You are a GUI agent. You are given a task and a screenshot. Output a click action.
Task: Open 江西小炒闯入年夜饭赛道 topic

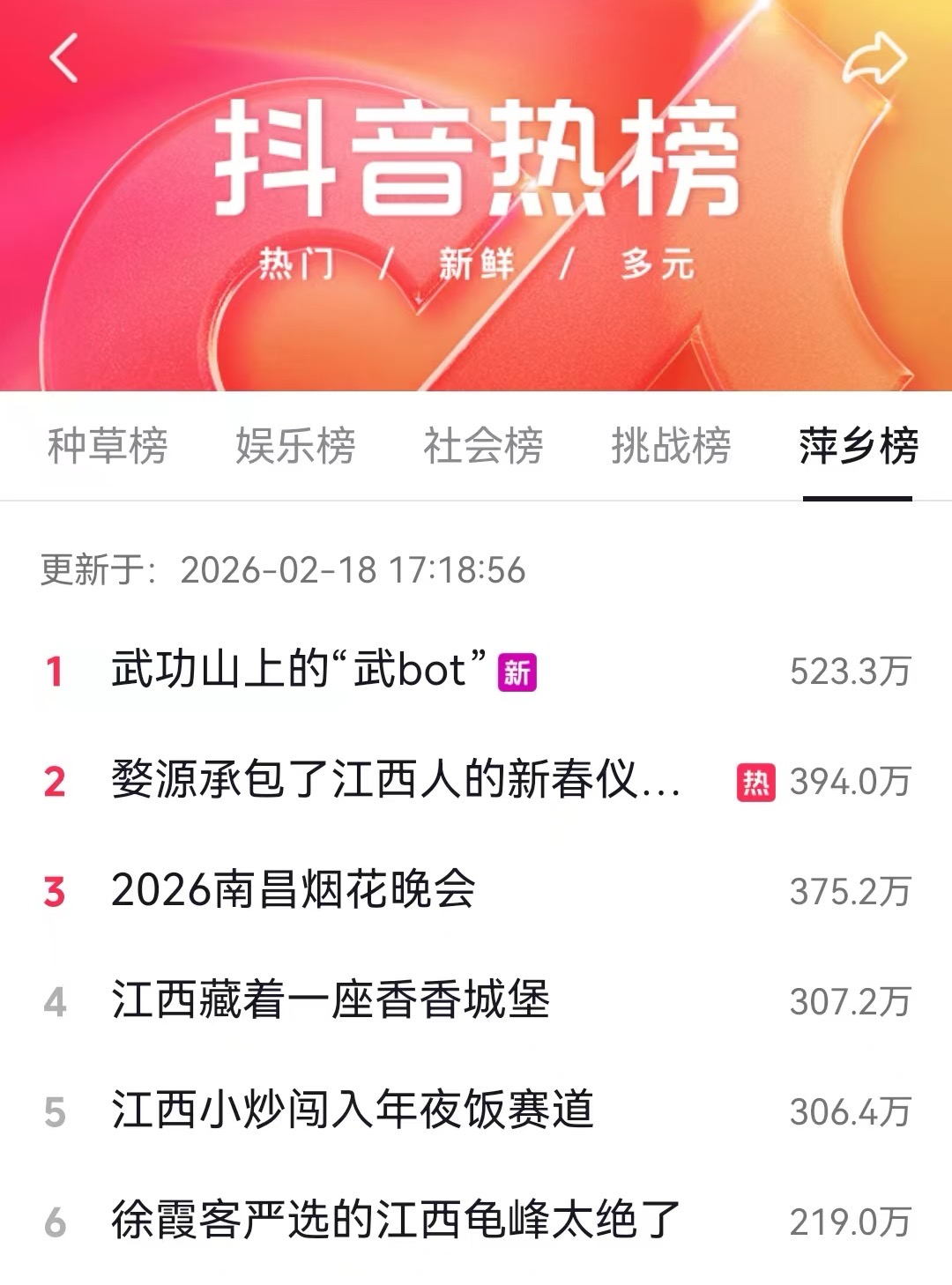(353, 1110)
